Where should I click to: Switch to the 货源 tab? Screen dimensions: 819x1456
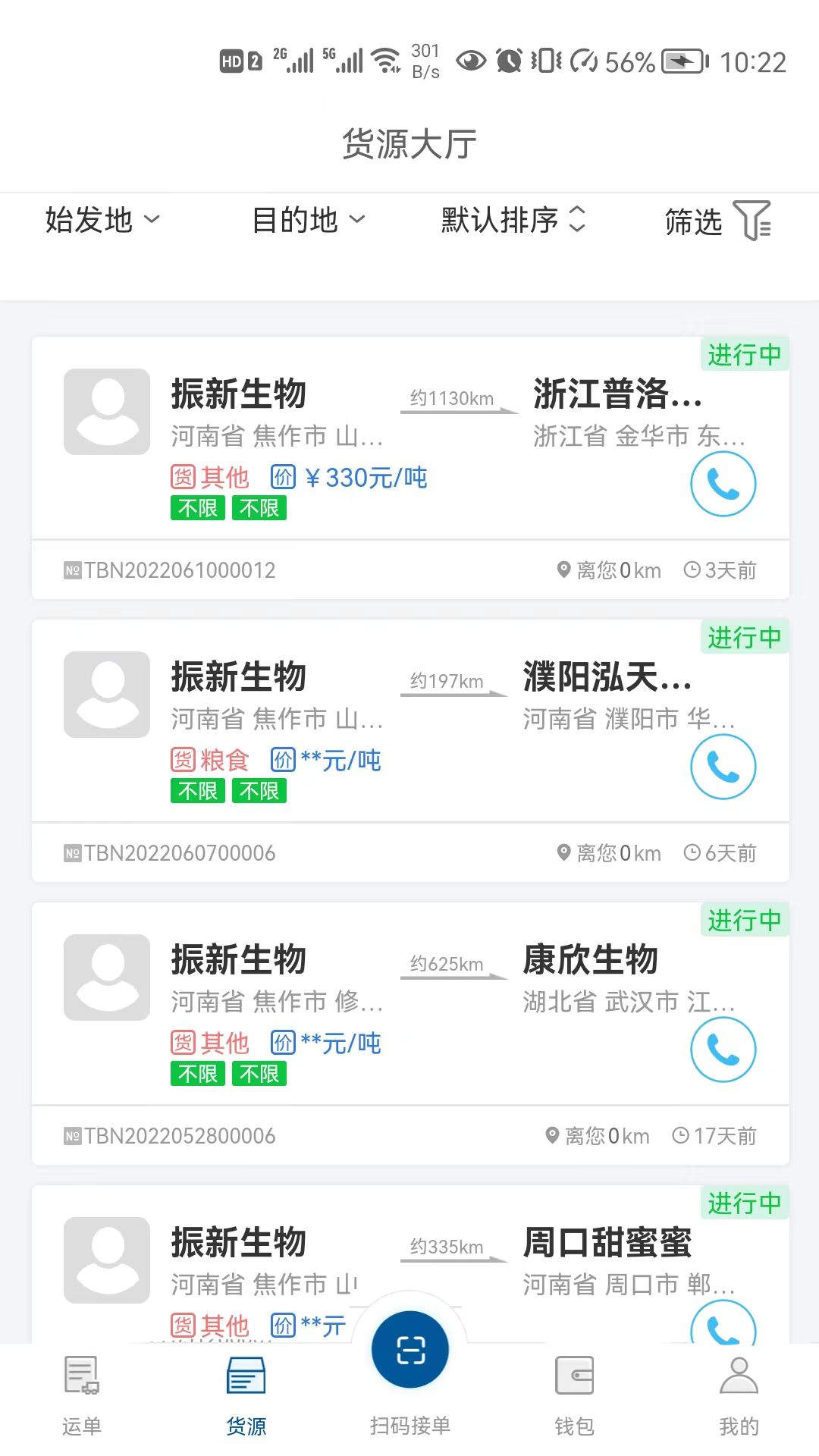coord(246,1395)
